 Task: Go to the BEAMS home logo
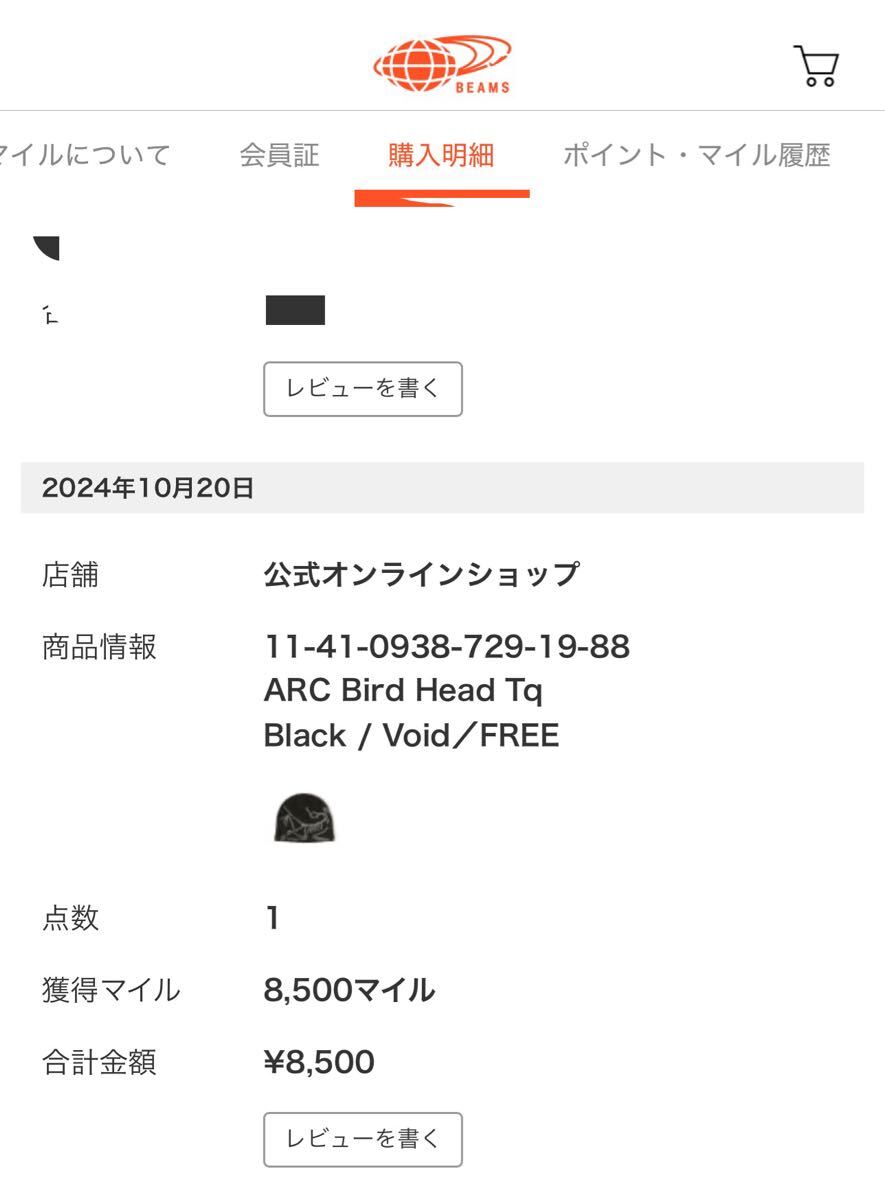(442, 64)
